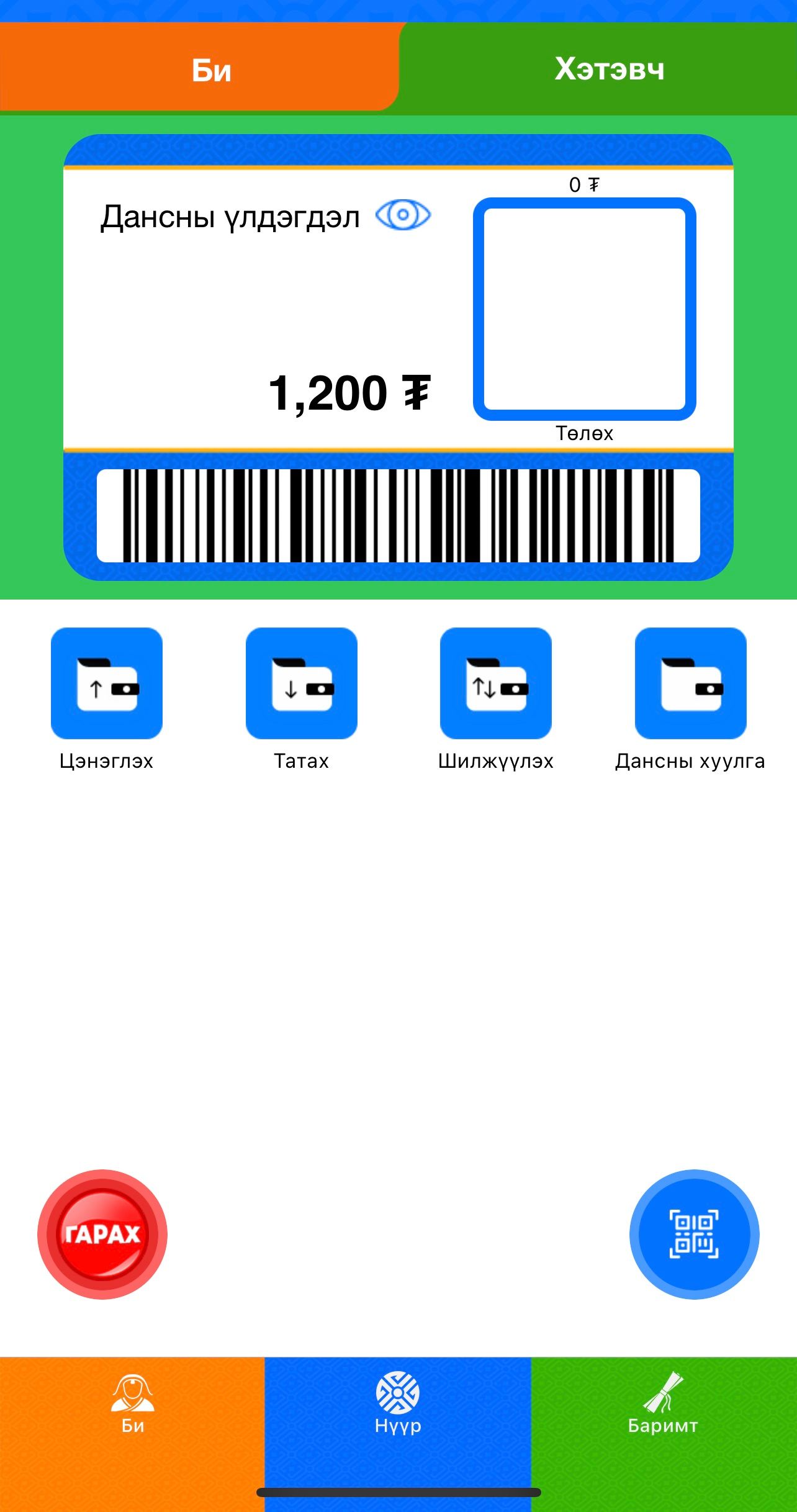Tap the Төлөх payment box
The width and height of the screenshot is (797, 1512).
[584, 309]
